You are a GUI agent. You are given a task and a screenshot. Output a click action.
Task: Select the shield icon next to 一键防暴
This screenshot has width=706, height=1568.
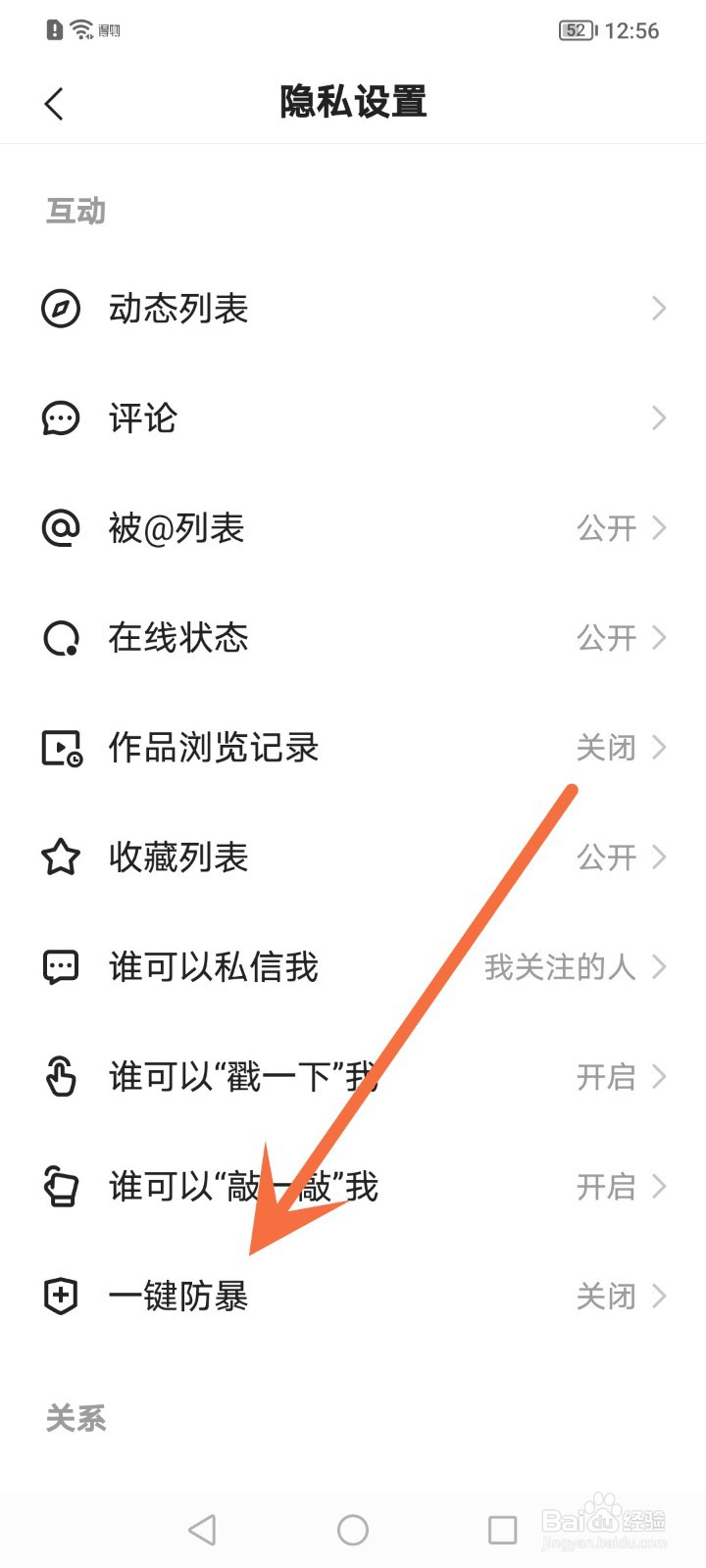point(61,1297)
